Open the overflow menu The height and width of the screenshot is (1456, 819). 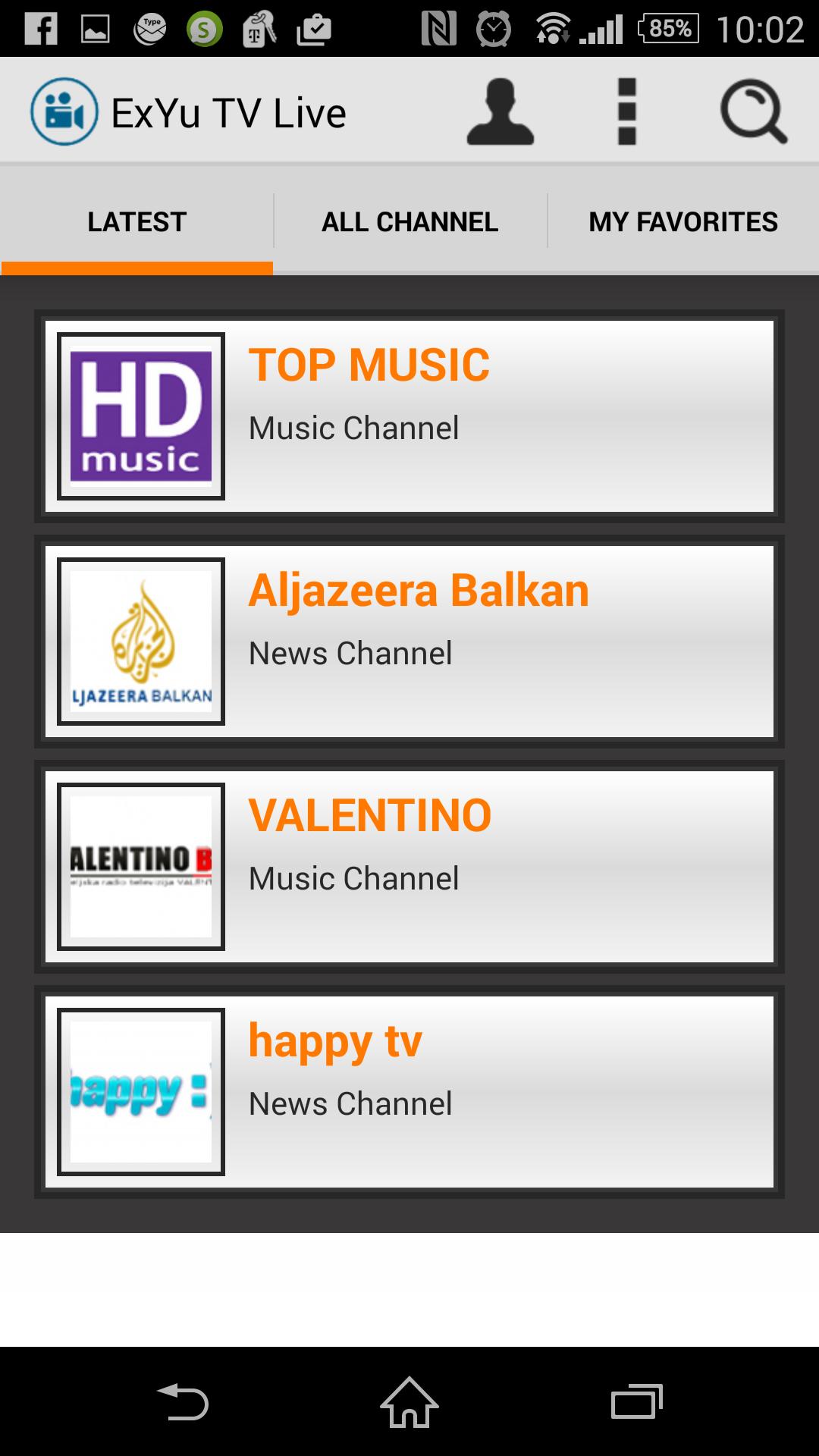626,112
